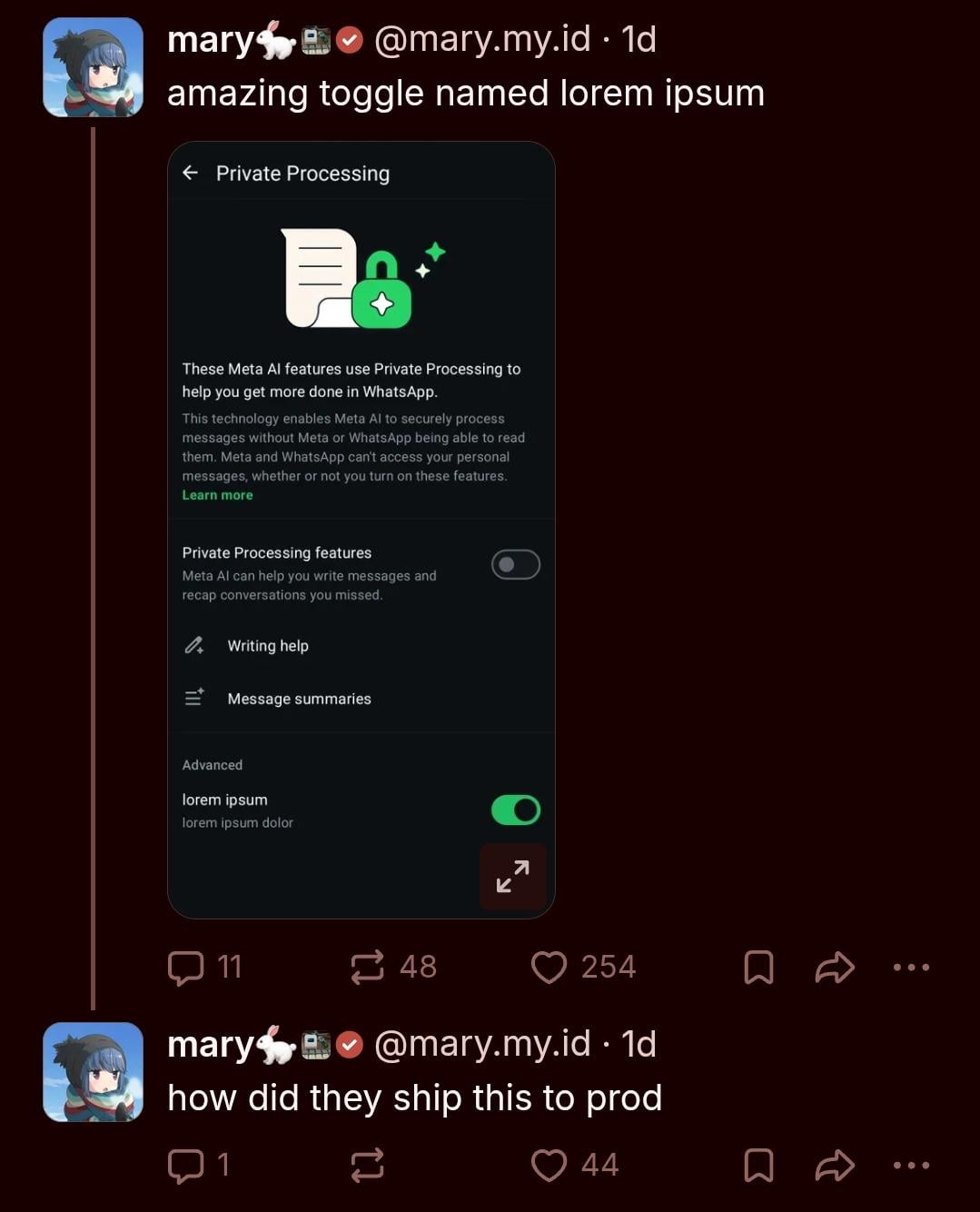
Task: Bookmark the ship to prod post
Action: point(758,1166)
